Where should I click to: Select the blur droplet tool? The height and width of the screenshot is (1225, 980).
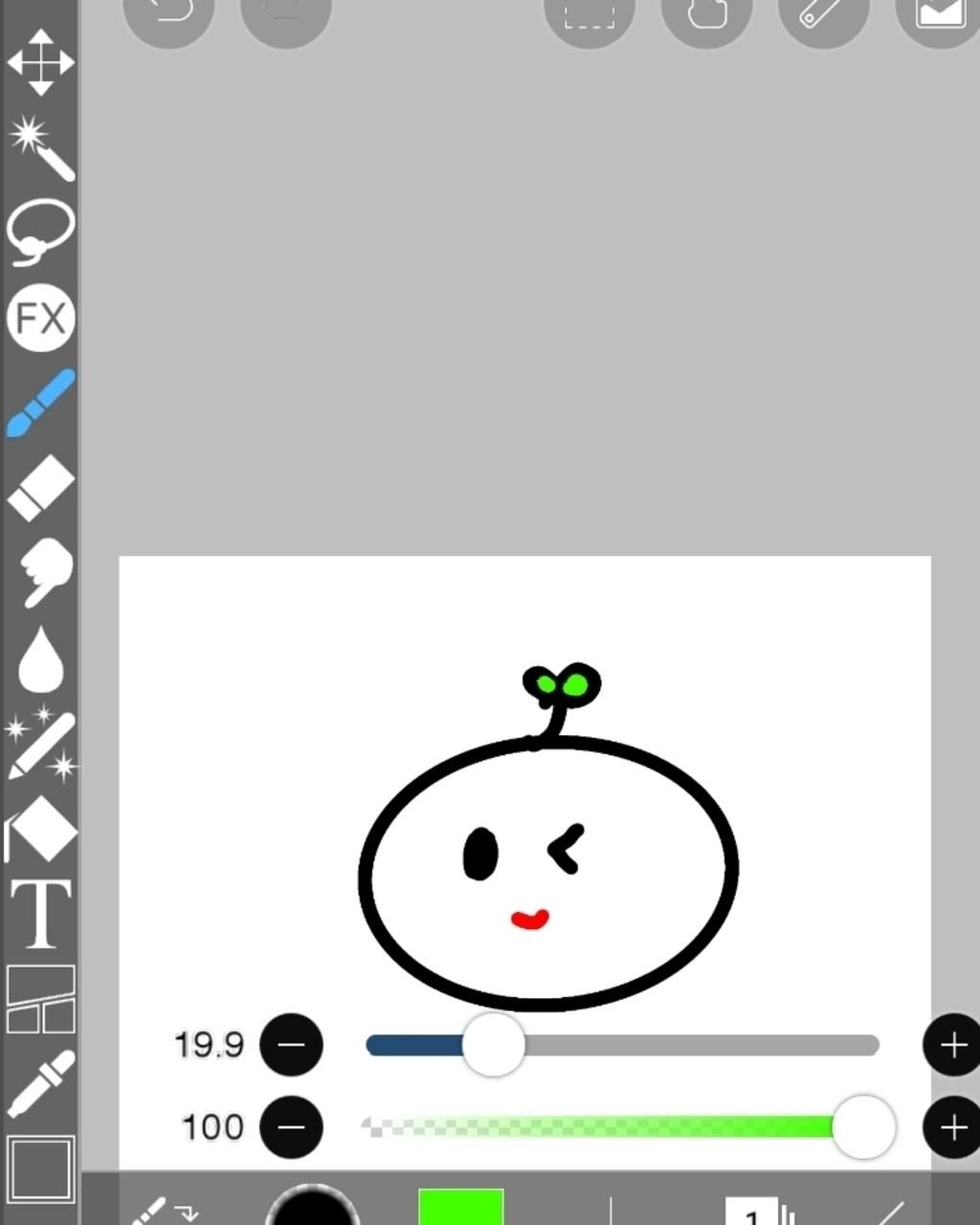(x=40, y=658)
